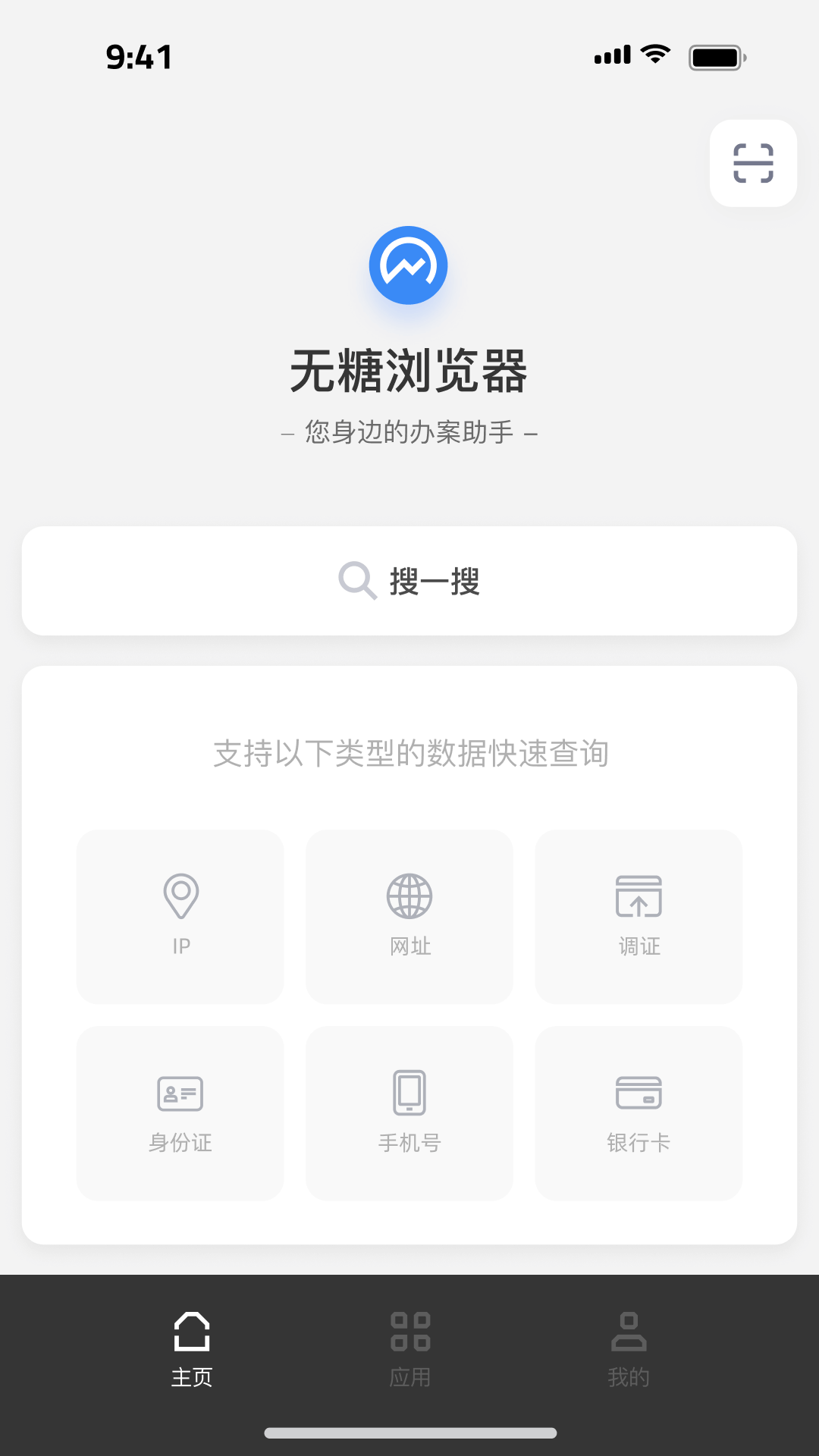Open the 手机号 phone number query icon

pyautogui.click(x=409, y=1113)
